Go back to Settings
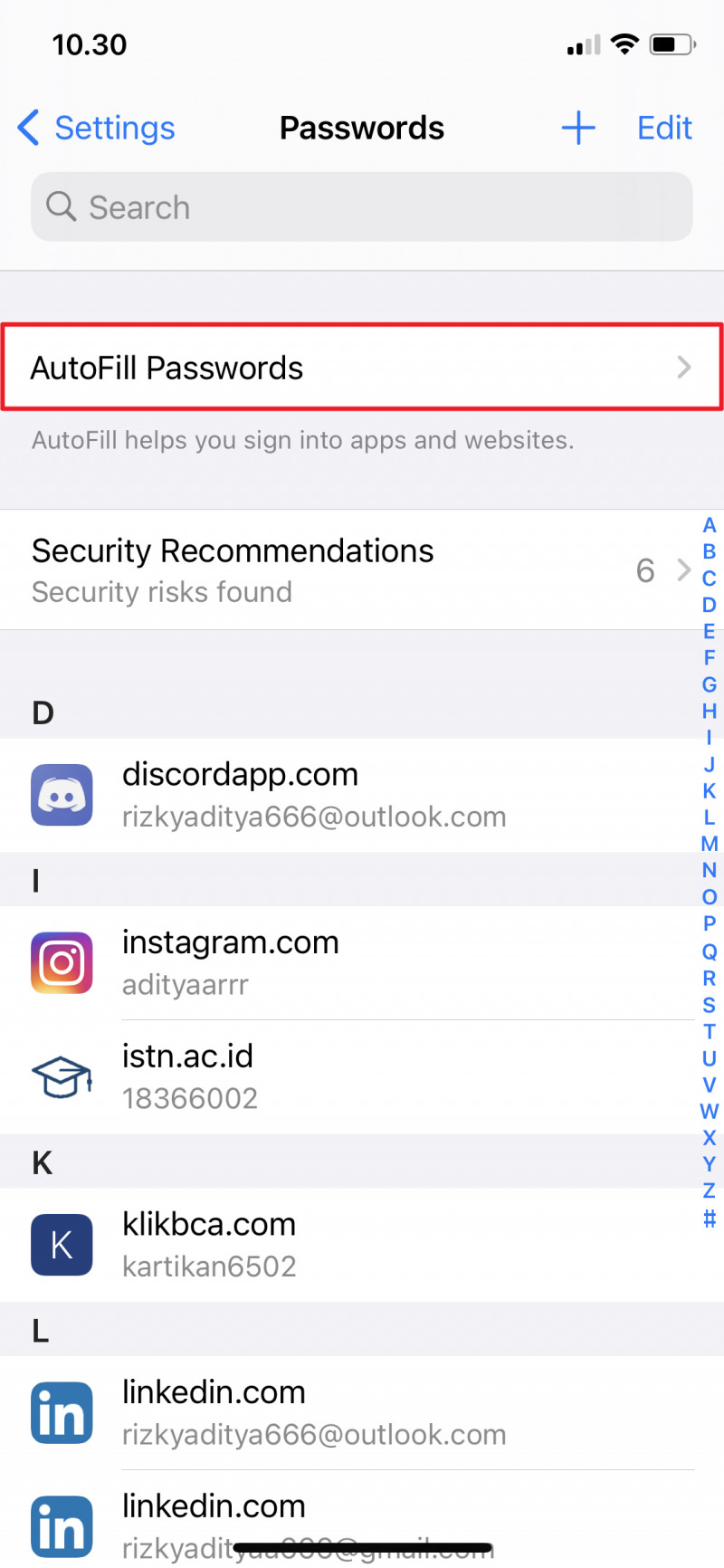Image resolution: width=724 pixels, height=1568 pixels. [x=98, y=129]
